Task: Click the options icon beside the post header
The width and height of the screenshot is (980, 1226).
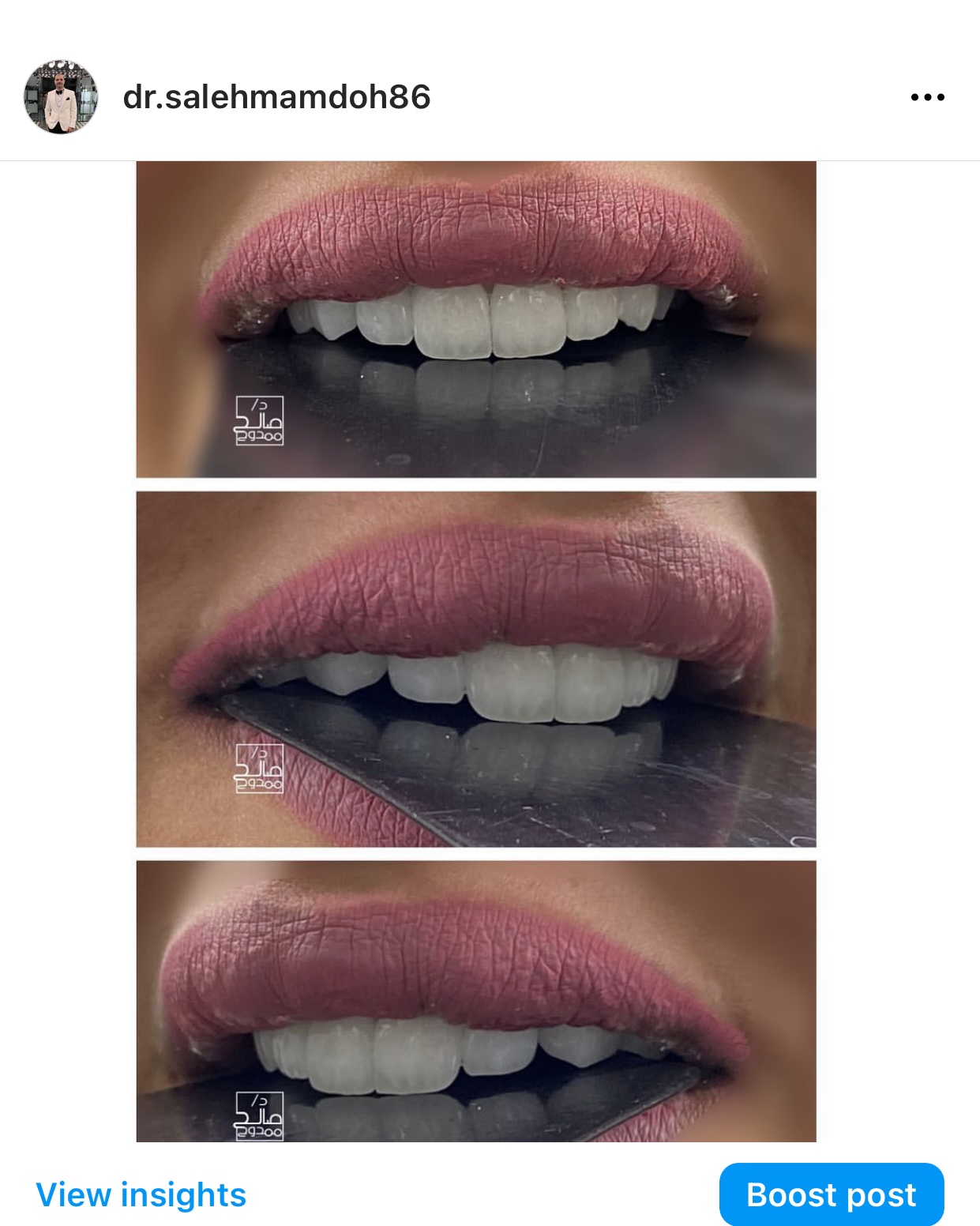Action: pyautogui.click(x=929, y=96)
